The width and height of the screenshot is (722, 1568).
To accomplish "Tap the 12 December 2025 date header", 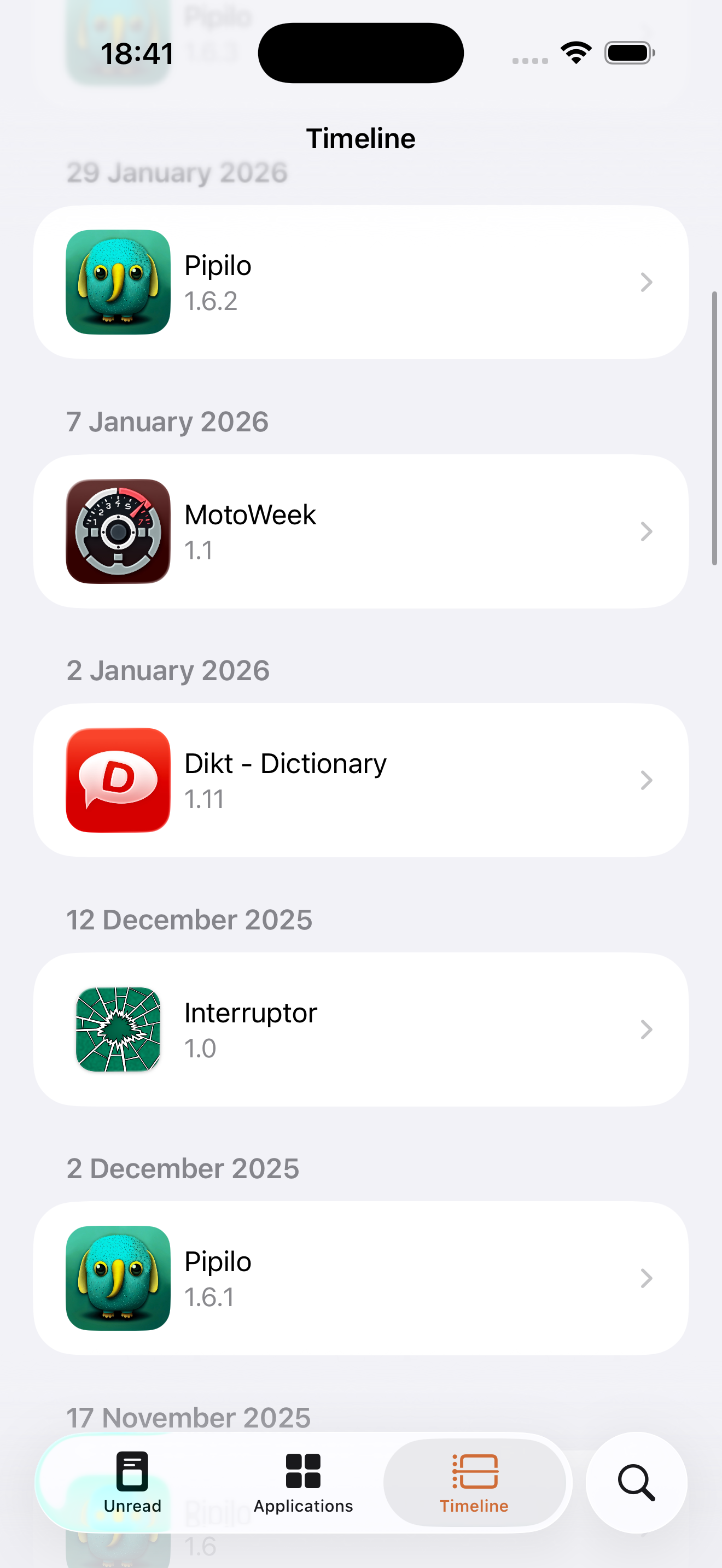I will pos(189,920).
